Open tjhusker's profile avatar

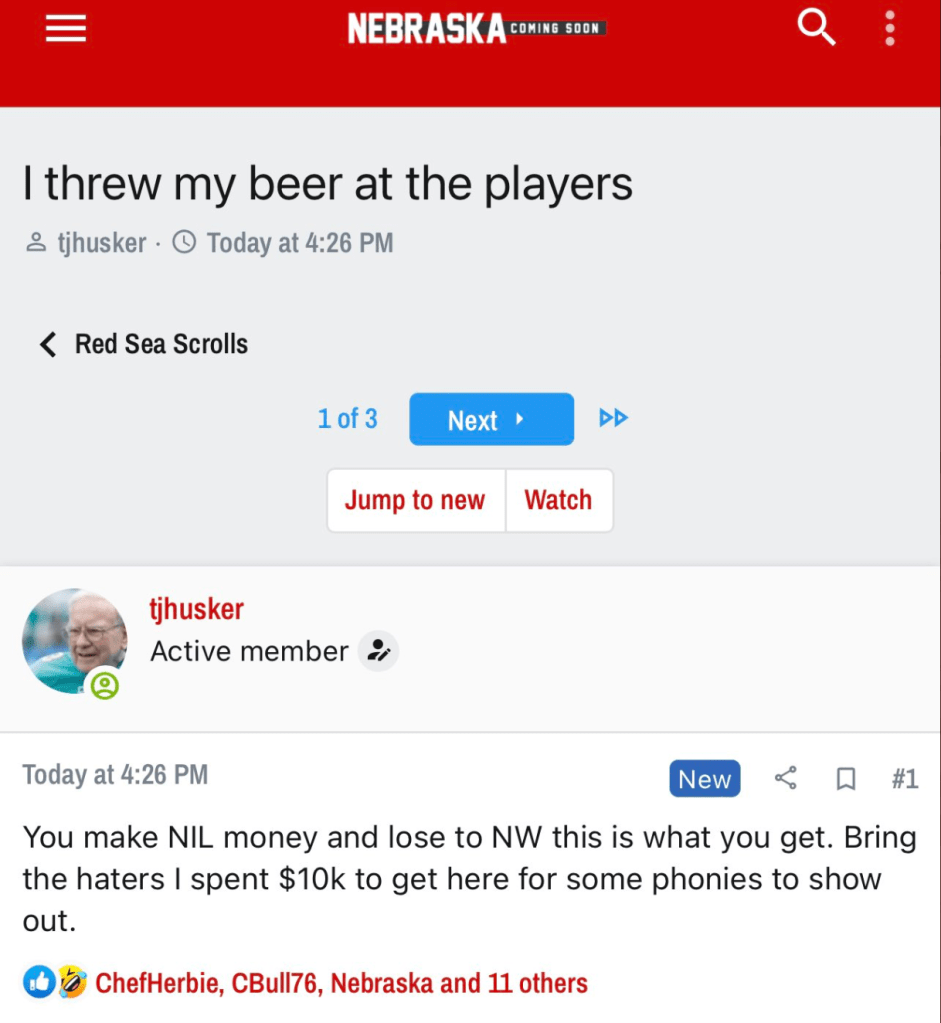coord(75,641)
